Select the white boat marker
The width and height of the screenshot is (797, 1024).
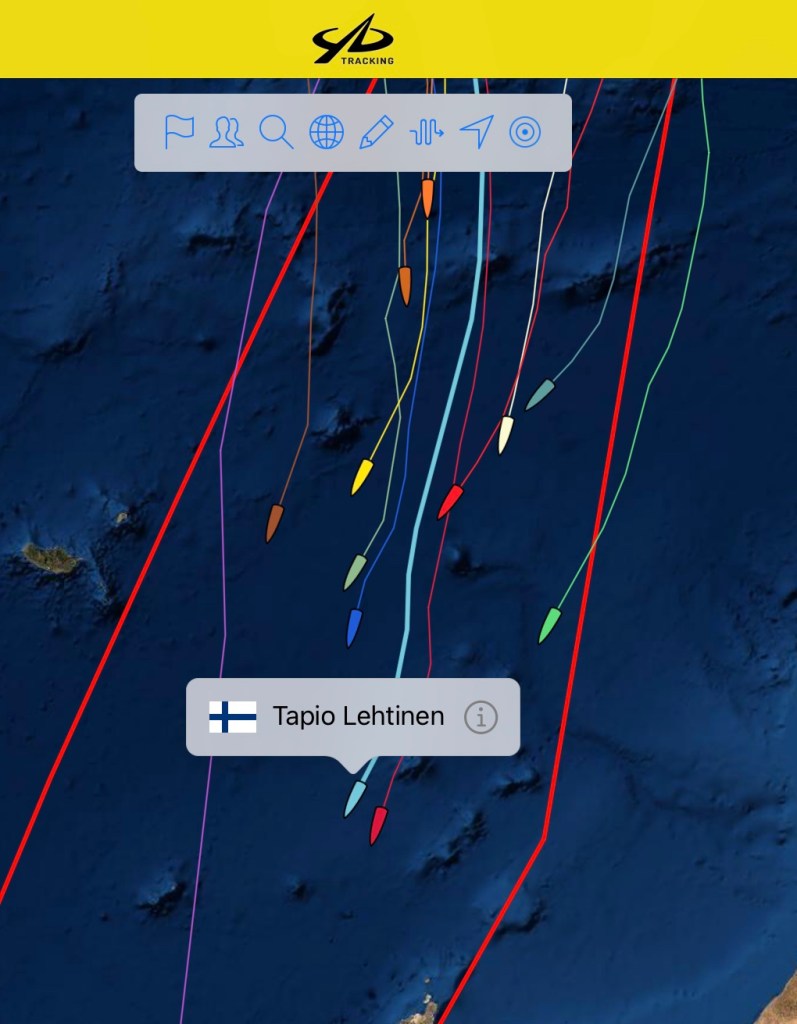506,435
